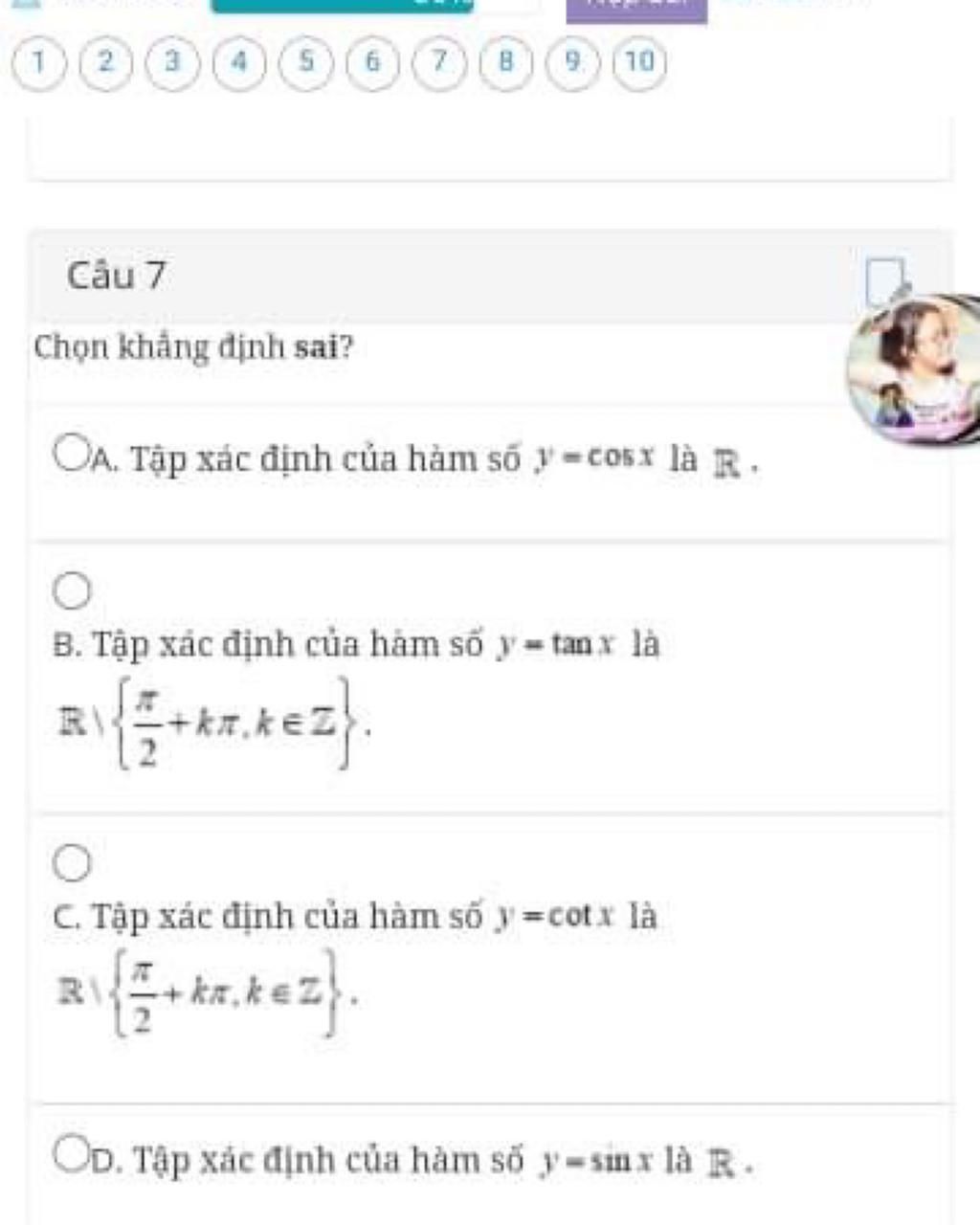Open question number 3
Image resolution: width=980 pixels, height=1225 pixels.
pos(173,62)
